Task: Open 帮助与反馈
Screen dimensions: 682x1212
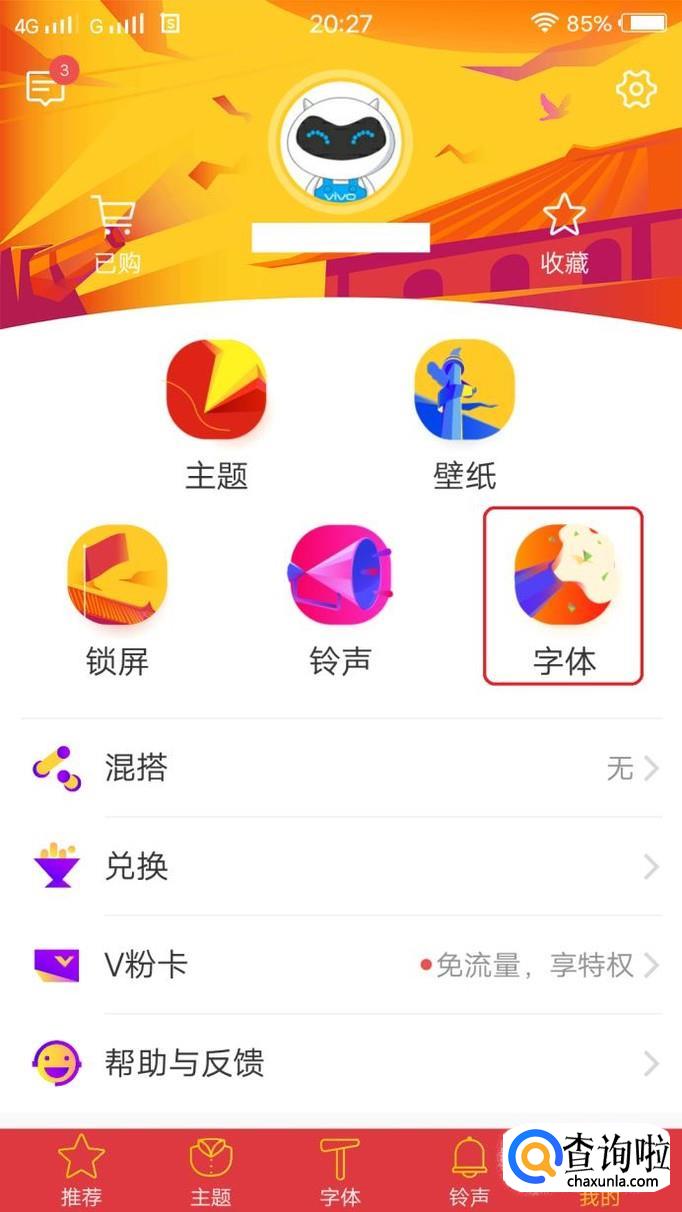Action: pos(341,1063)
